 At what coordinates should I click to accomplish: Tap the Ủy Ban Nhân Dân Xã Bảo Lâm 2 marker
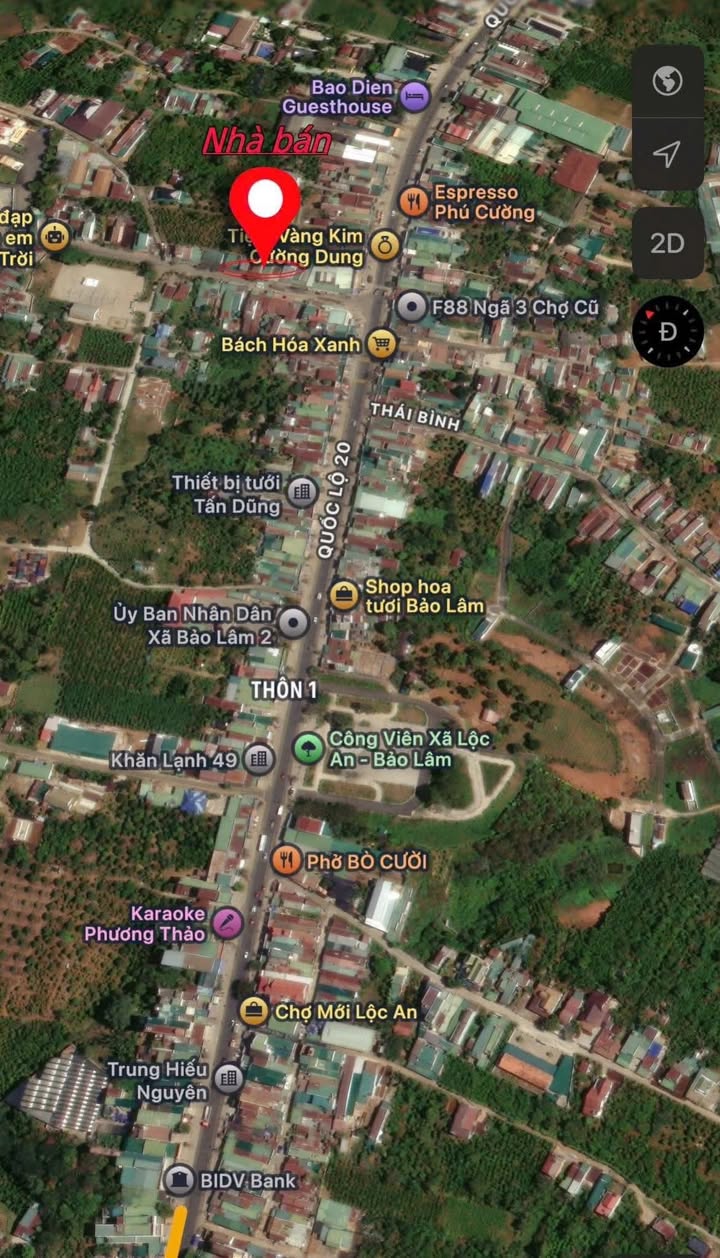coord(293,623)
